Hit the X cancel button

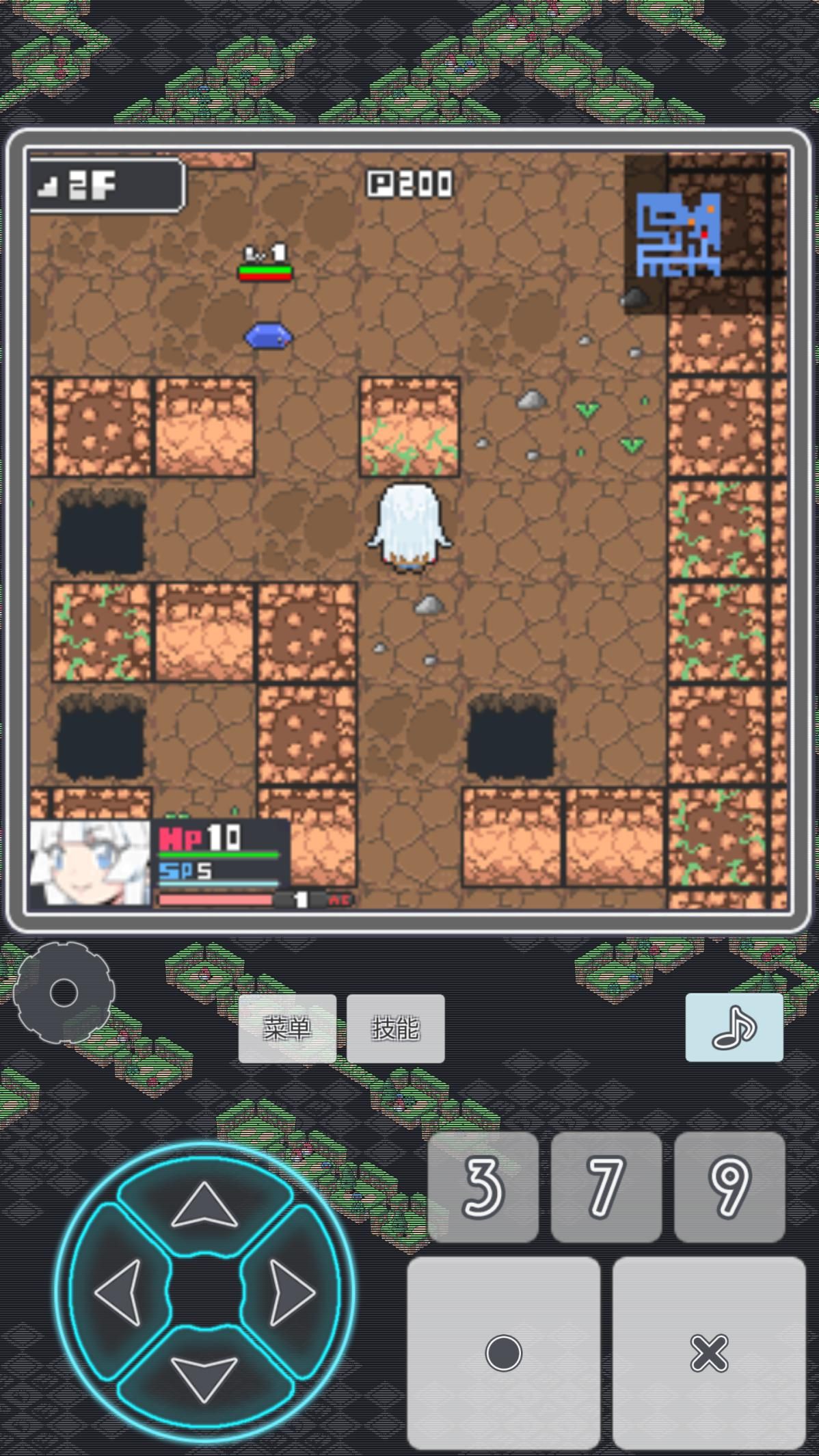(709, 1353)
